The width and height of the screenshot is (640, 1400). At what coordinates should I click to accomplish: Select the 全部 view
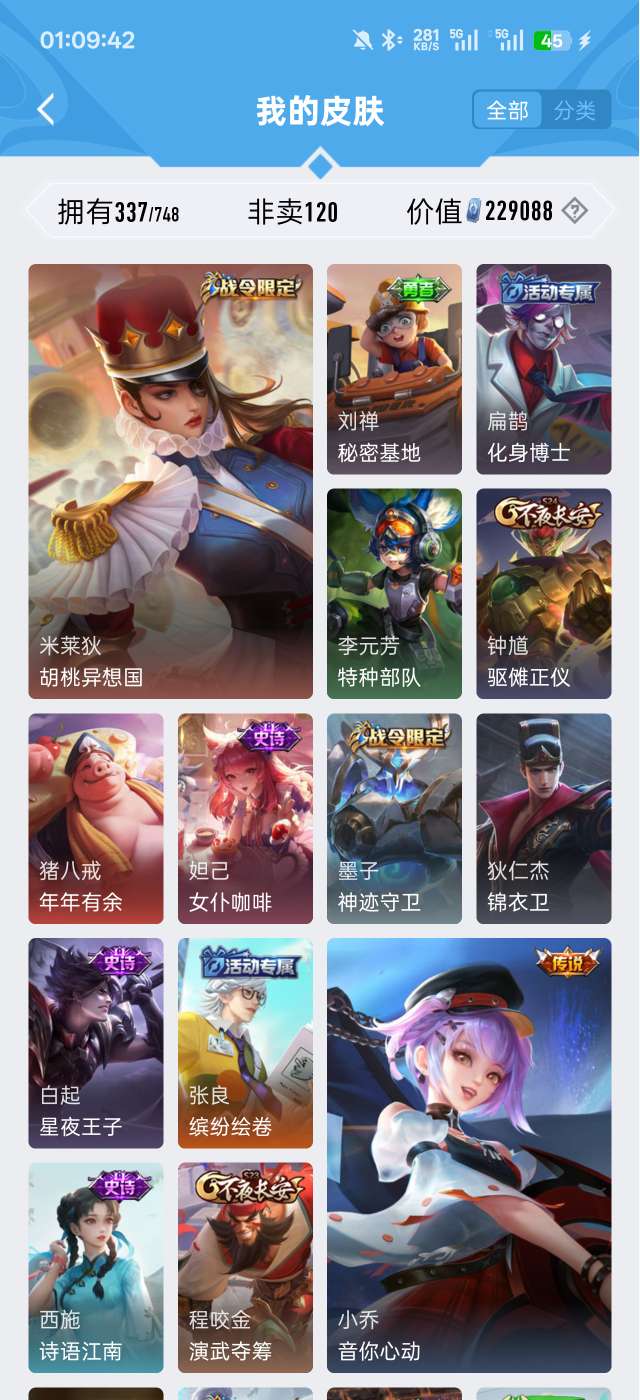507,110
